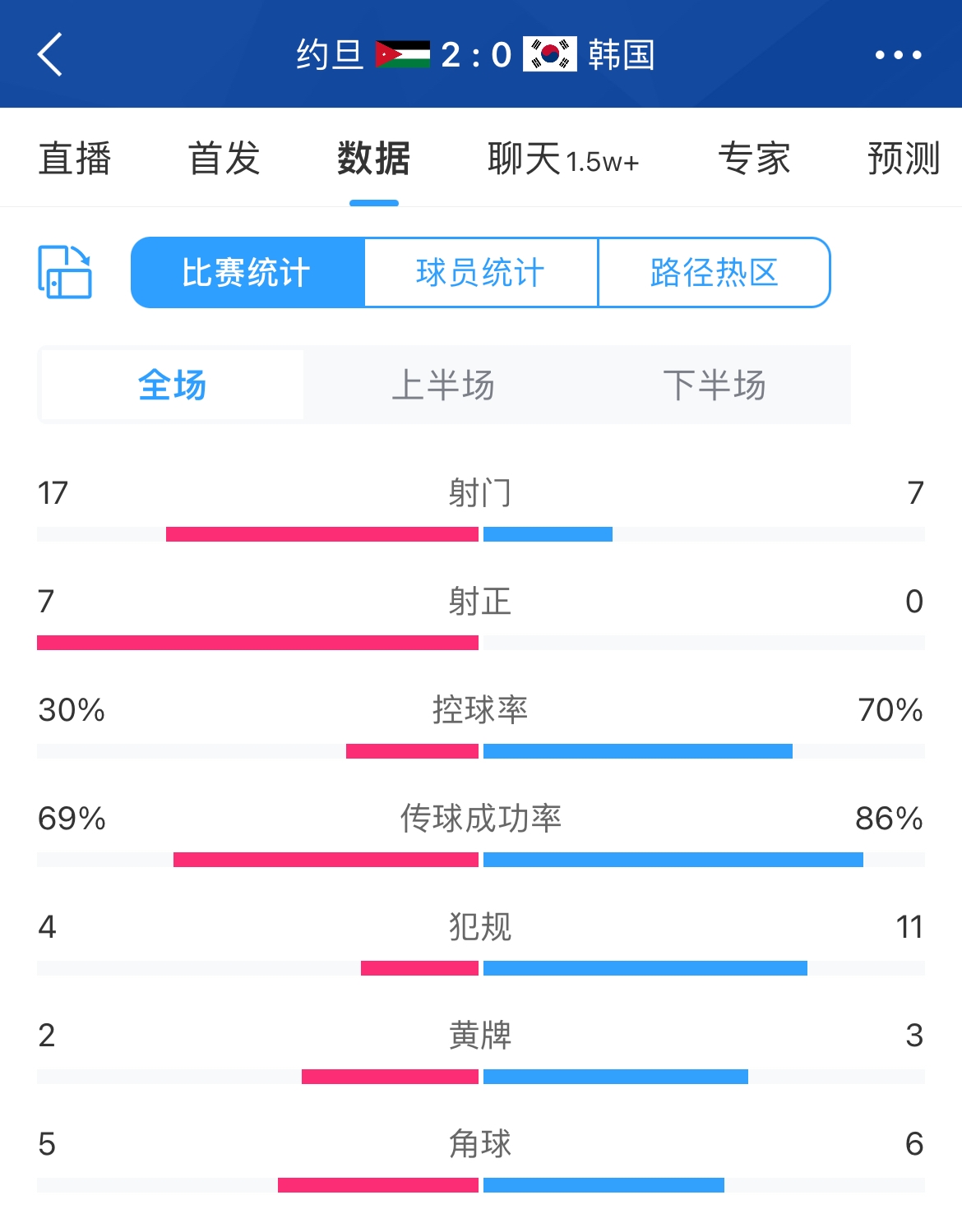Click Jordan's possession progress bar
The width and height of the screenshot is (962, 1232).
point(411,750)
